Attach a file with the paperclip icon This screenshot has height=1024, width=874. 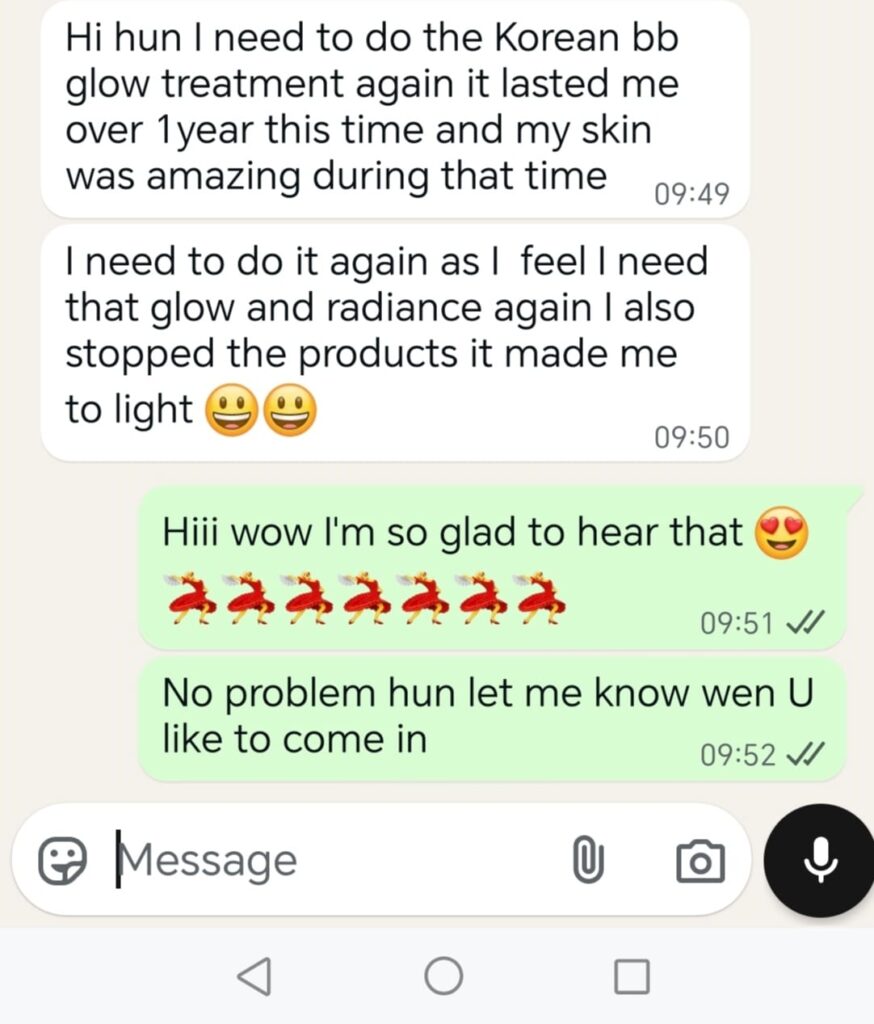point(588,860)
